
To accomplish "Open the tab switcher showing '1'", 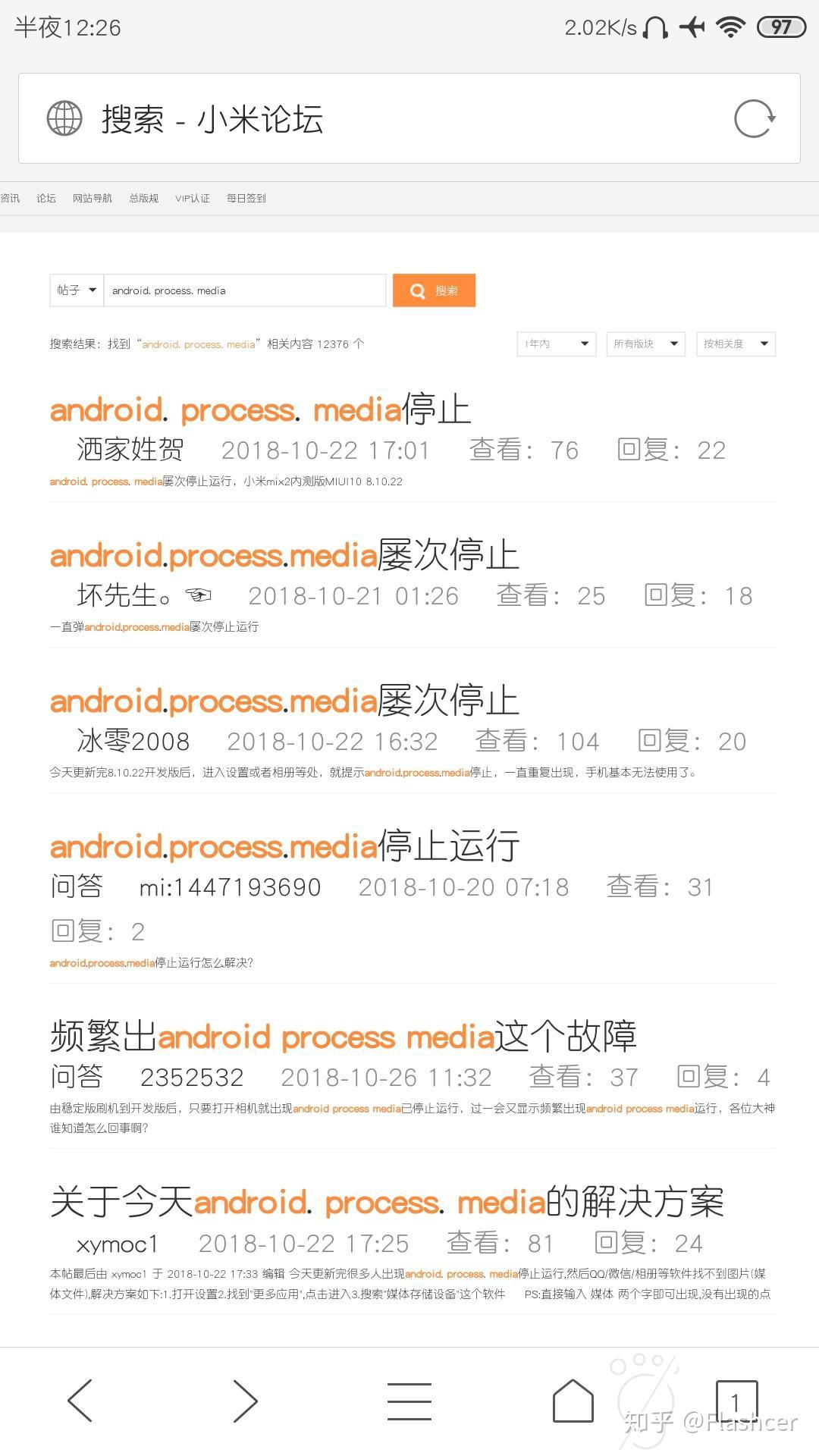I will pyautogui.click(x=736, y=1402).
